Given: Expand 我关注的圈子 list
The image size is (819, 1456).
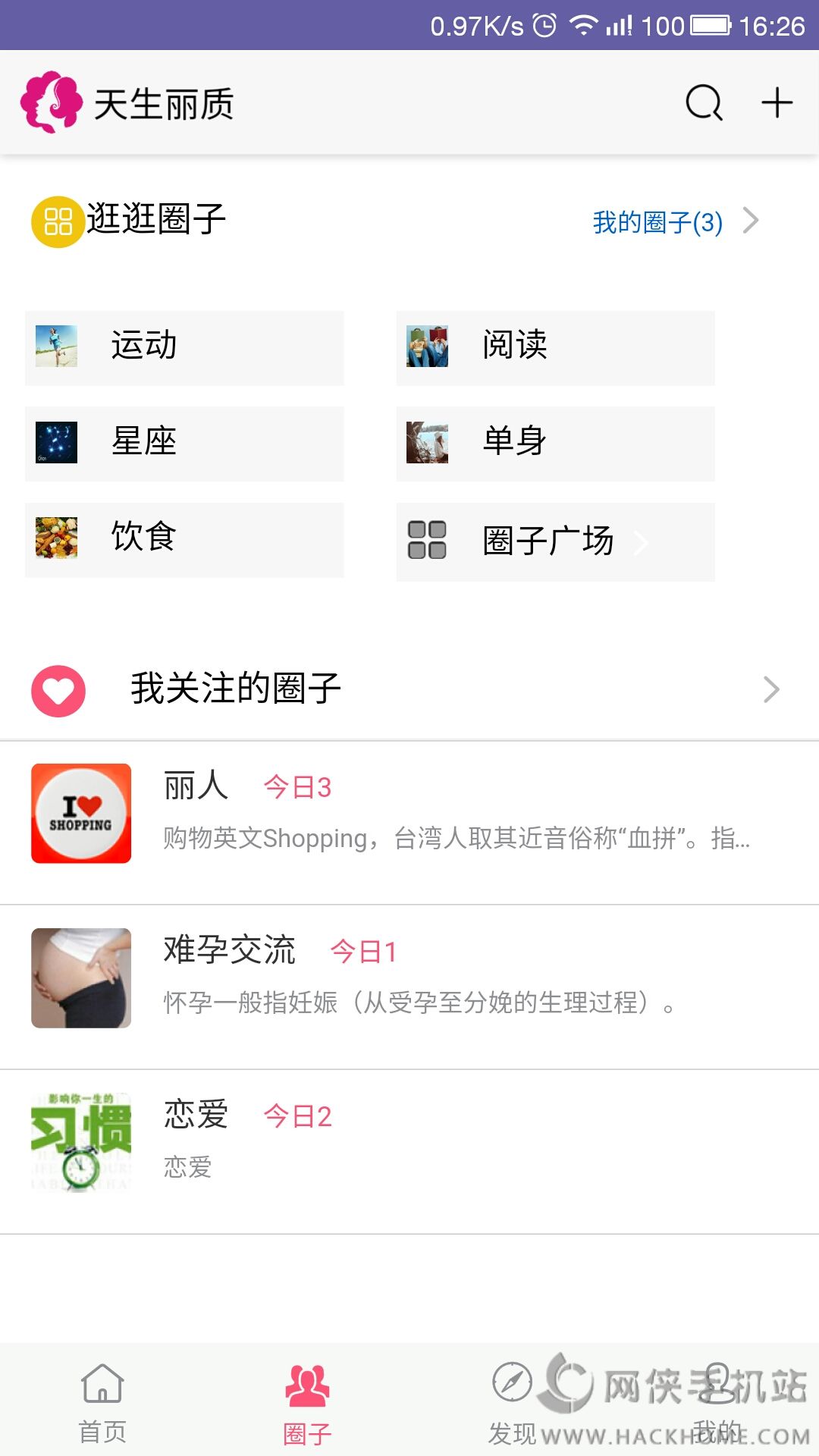Looking at the screenshot, I should coord(409,690).
